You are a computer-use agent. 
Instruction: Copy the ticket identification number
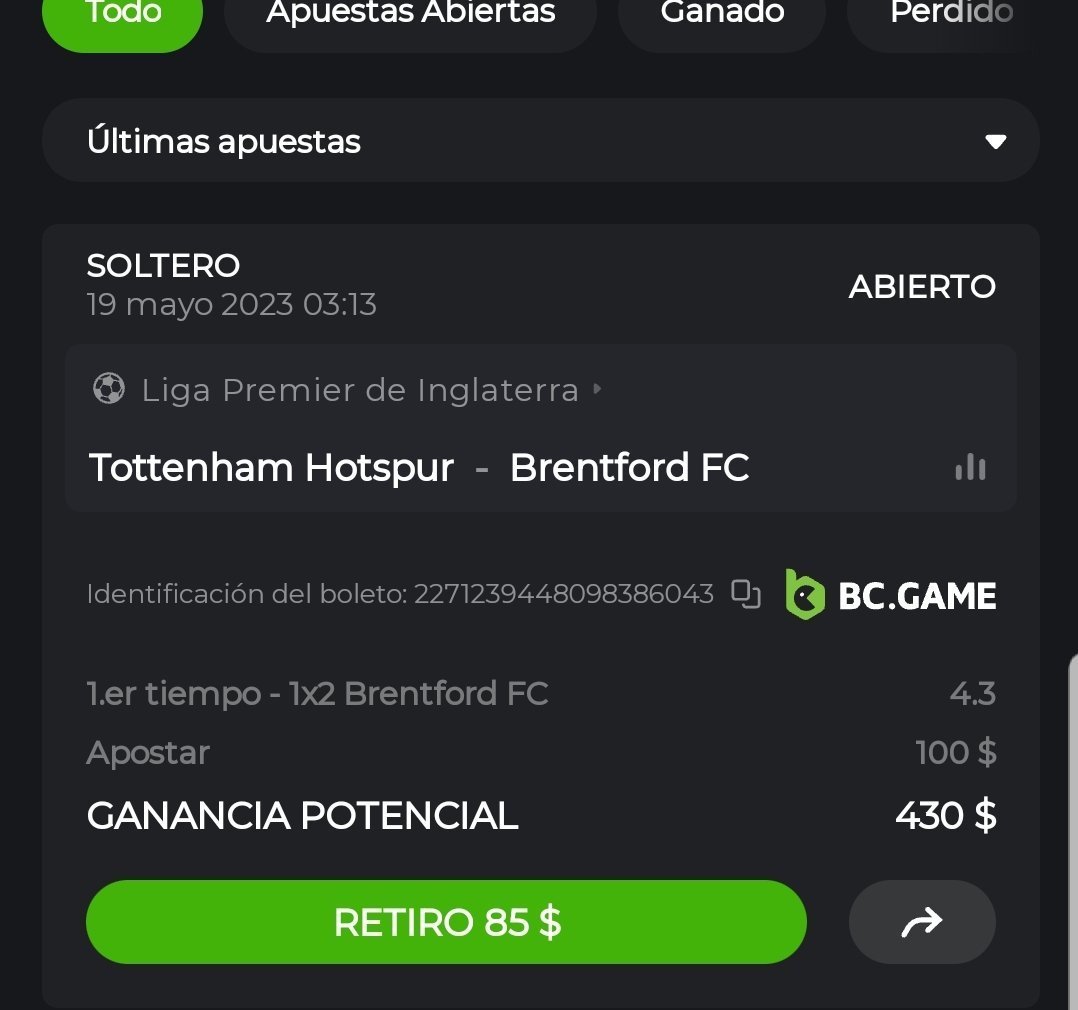746,594
